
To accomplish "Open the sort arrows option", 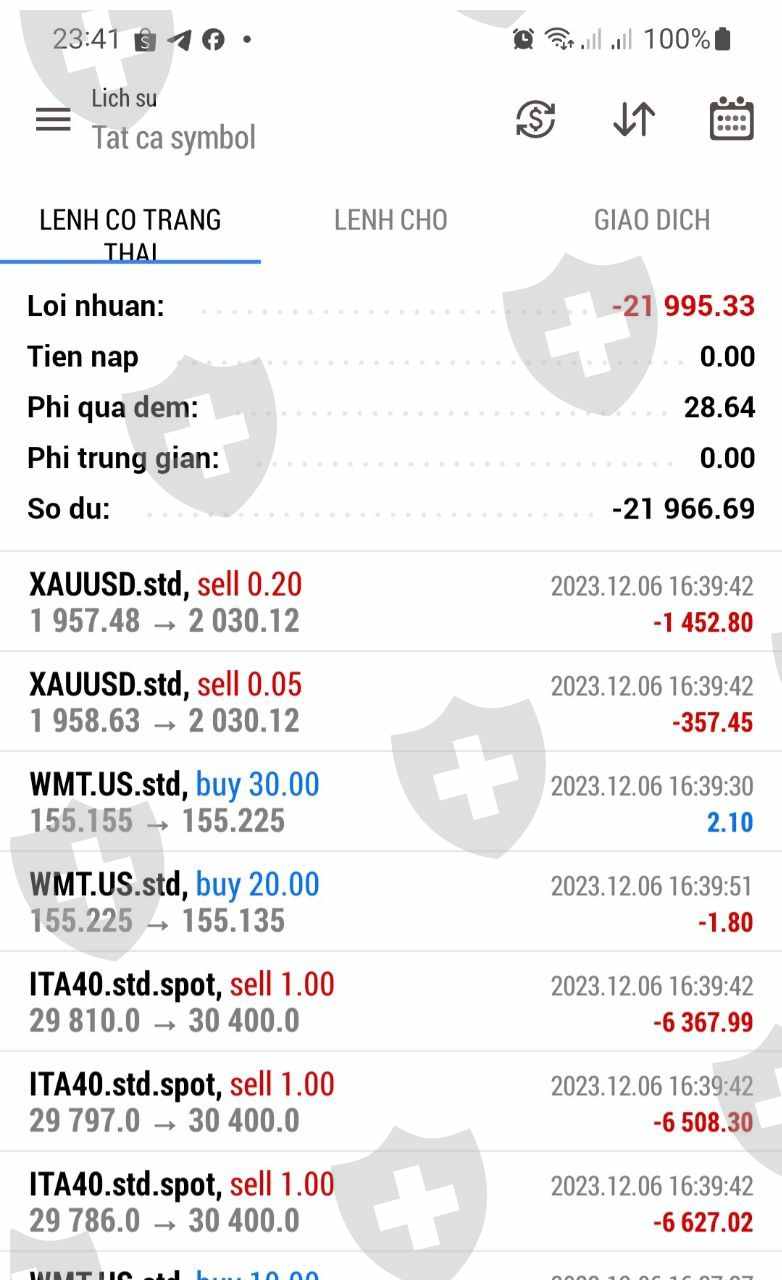I will coord(634,120).
